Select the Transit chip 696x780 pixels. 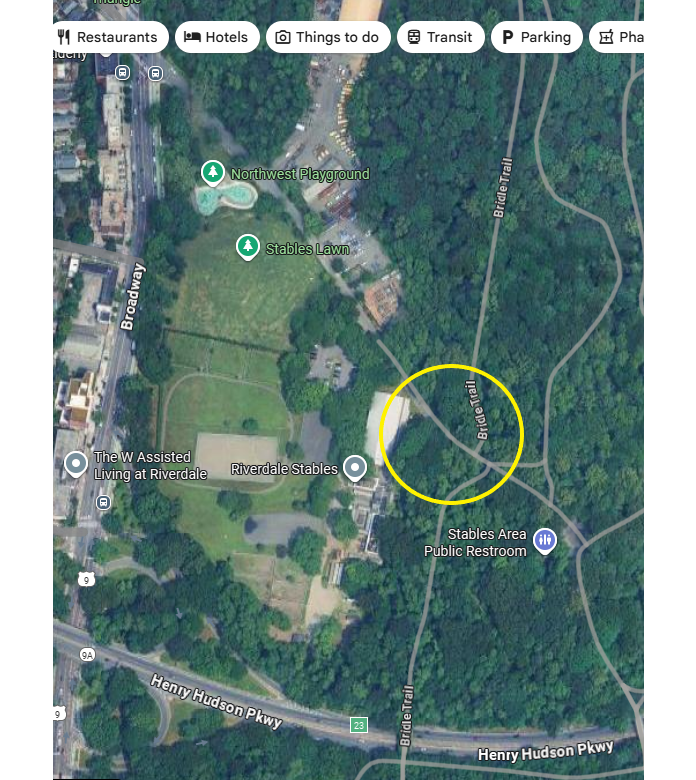click(x=438, y=37)
